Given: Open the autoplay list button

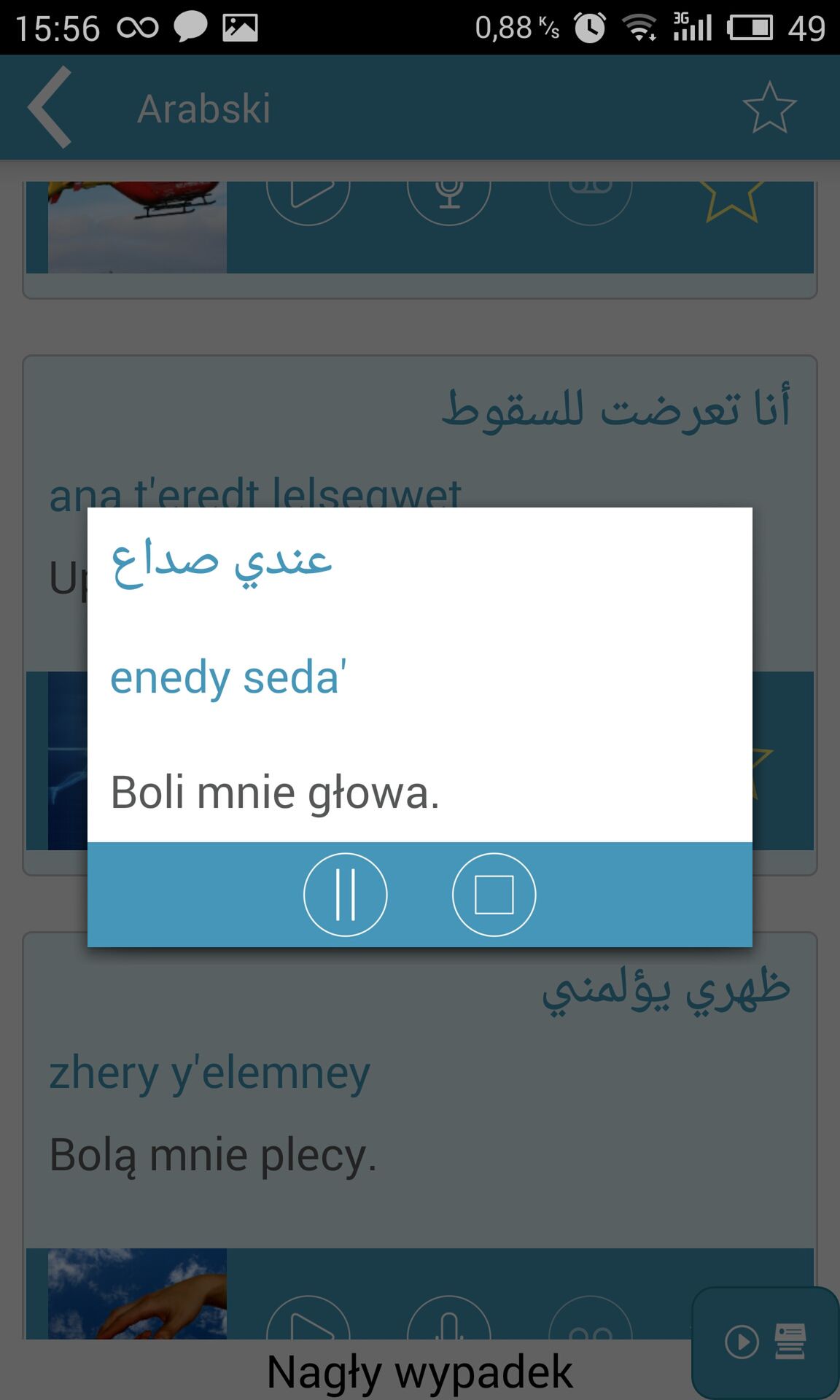Looking at the screenshot, I should (766, 1342).
